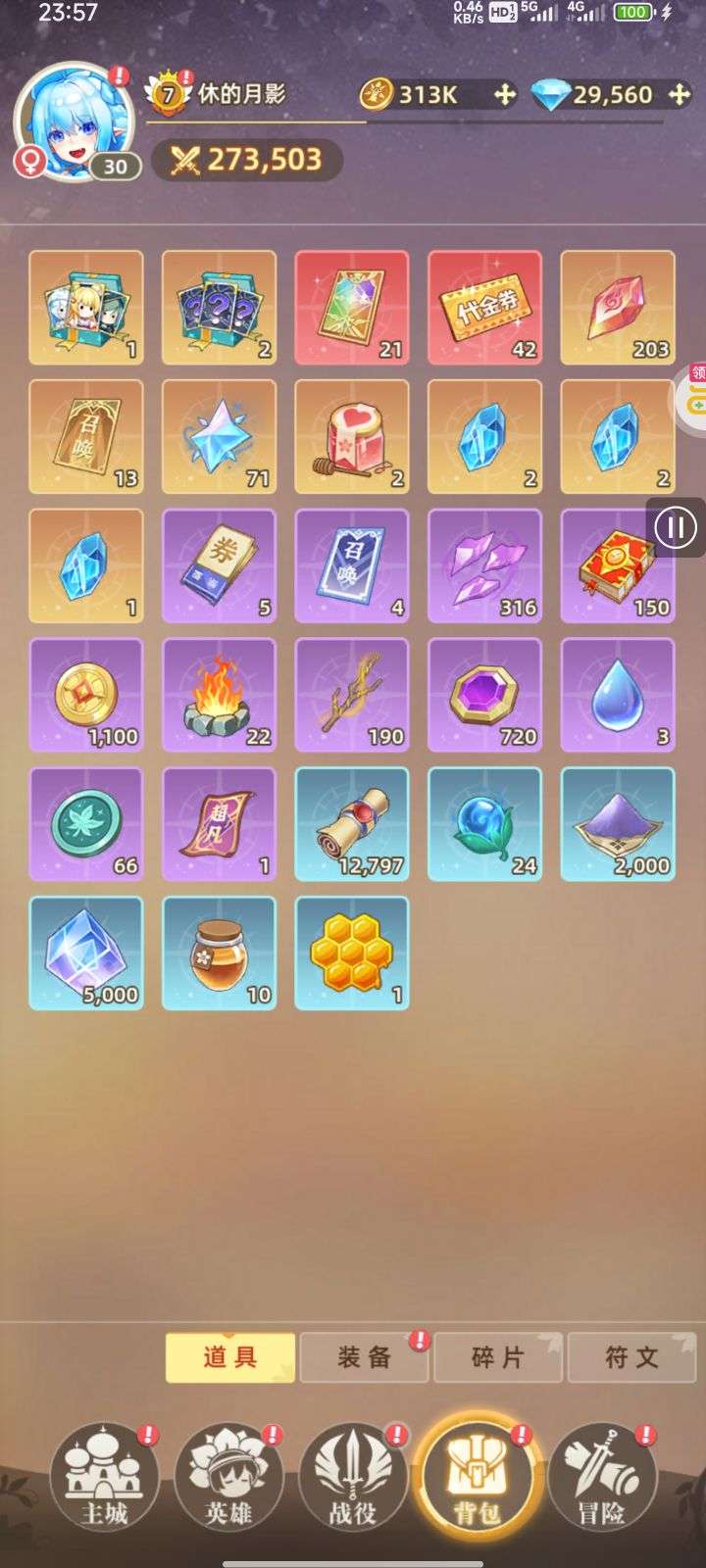Switch to the 符文 runes tab
The width and height of the screenshot is (706, 1568).
pos(631,1357)
